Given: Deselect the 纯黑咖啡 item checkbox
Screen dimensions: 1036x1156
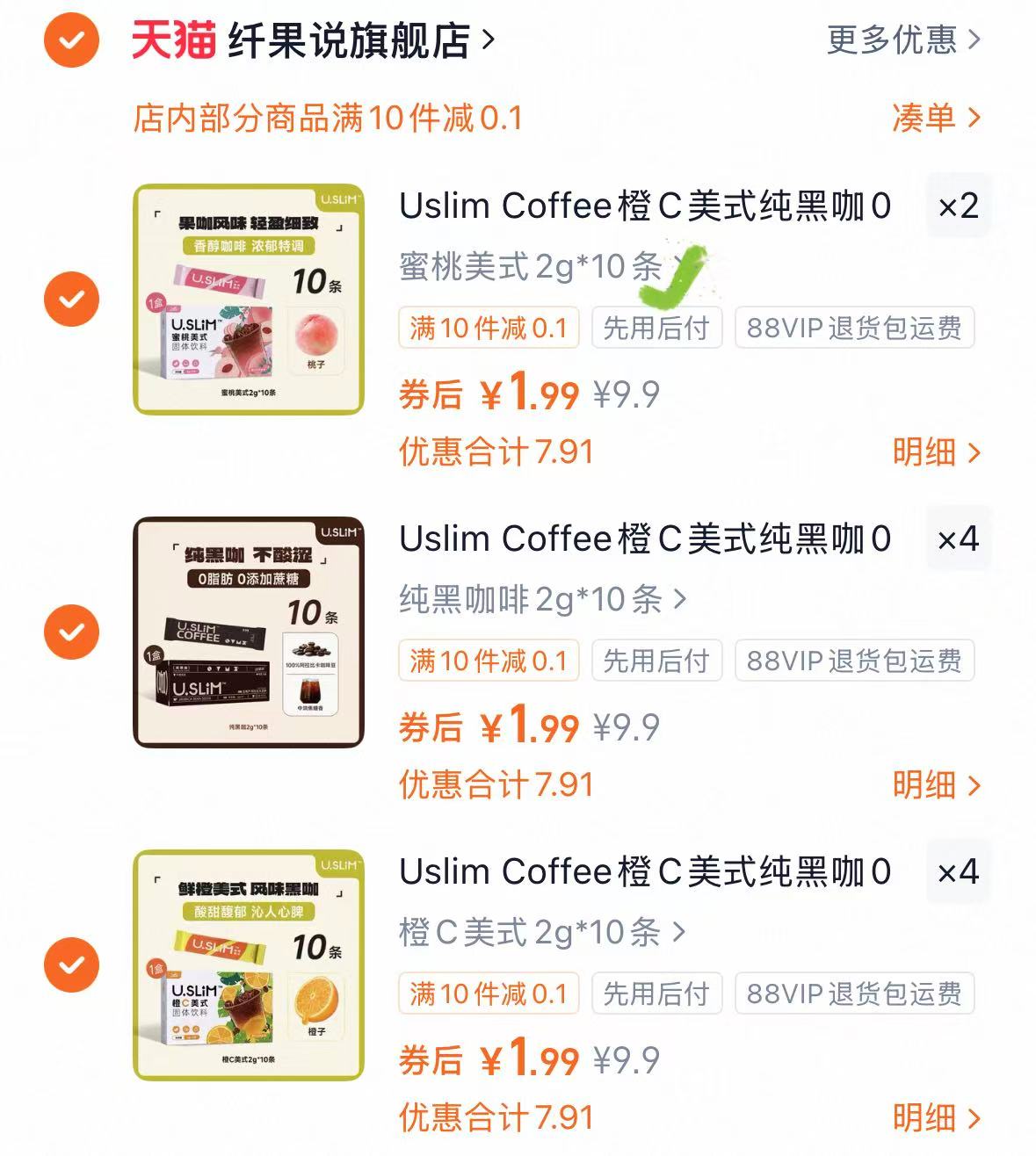Looking at the screenshot, I should (x=72, y=629).
